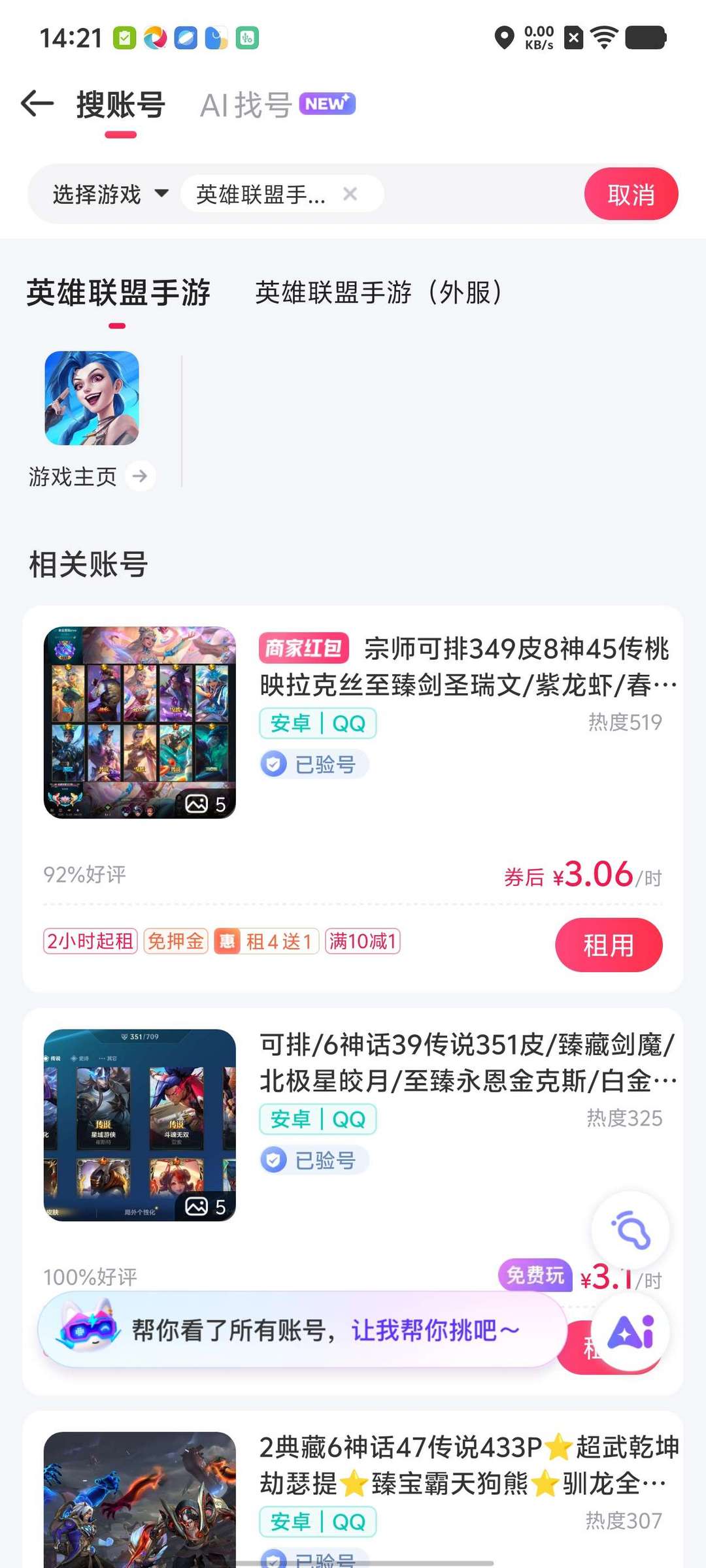Open the Jinx game icon
The image size is (706, 1568).
(x=92, y=398)
